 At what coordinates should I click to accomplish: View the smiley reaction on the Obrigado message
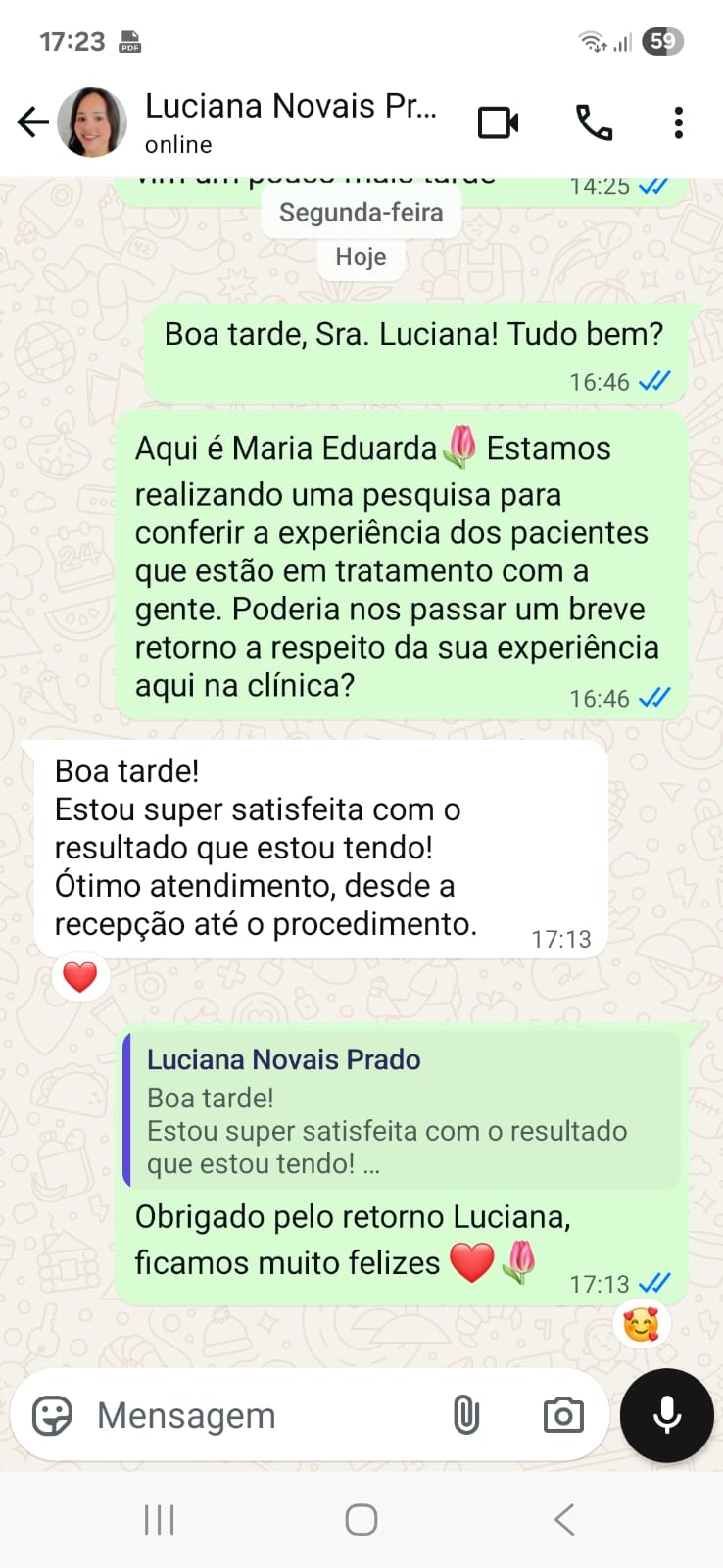click(x=641, y=1325)
